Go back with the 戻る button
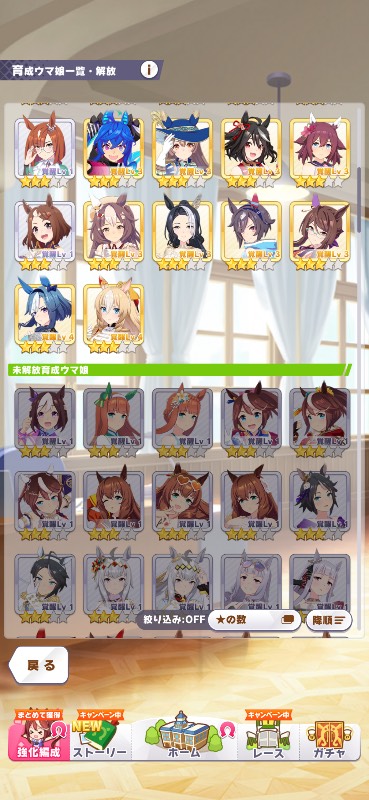The width and height of the screenshot is (369, 800). [39, 665]
